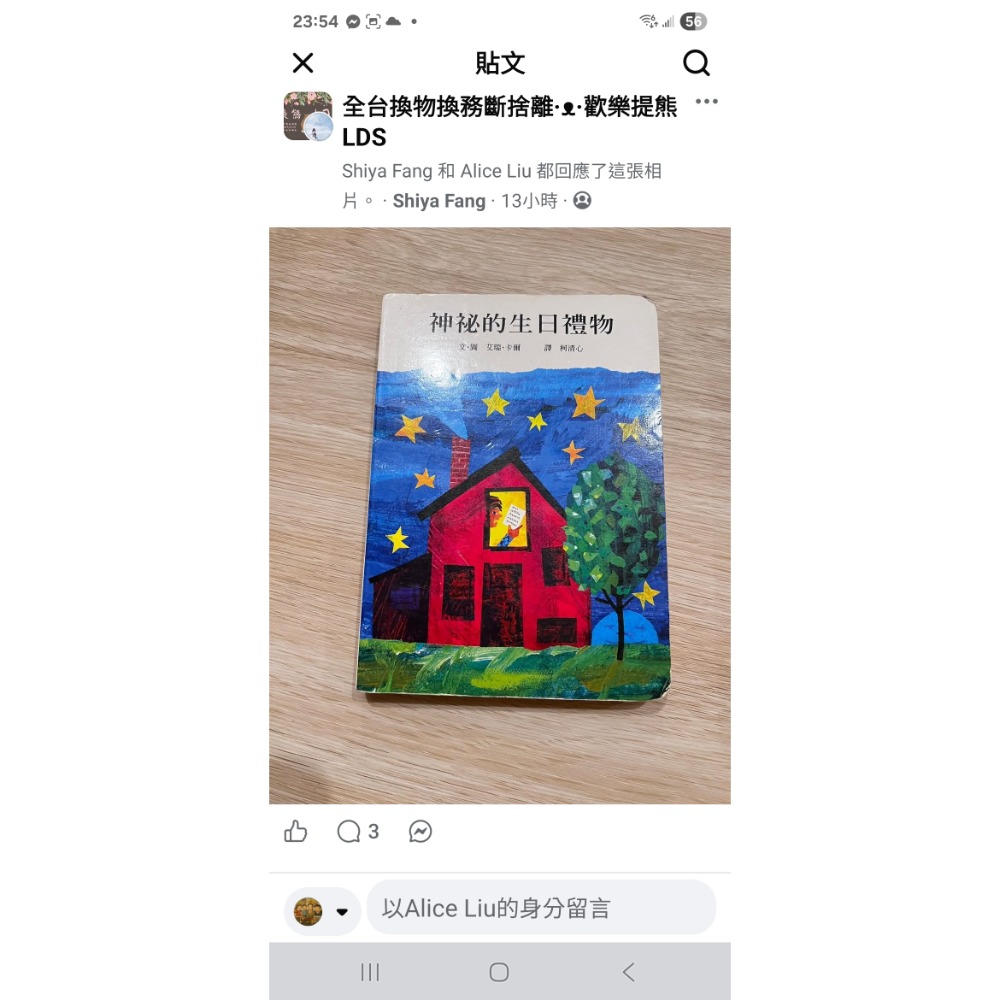View the 3 comments
The width and height of the screenshot is (1000, 1000).
pos(358,831)
